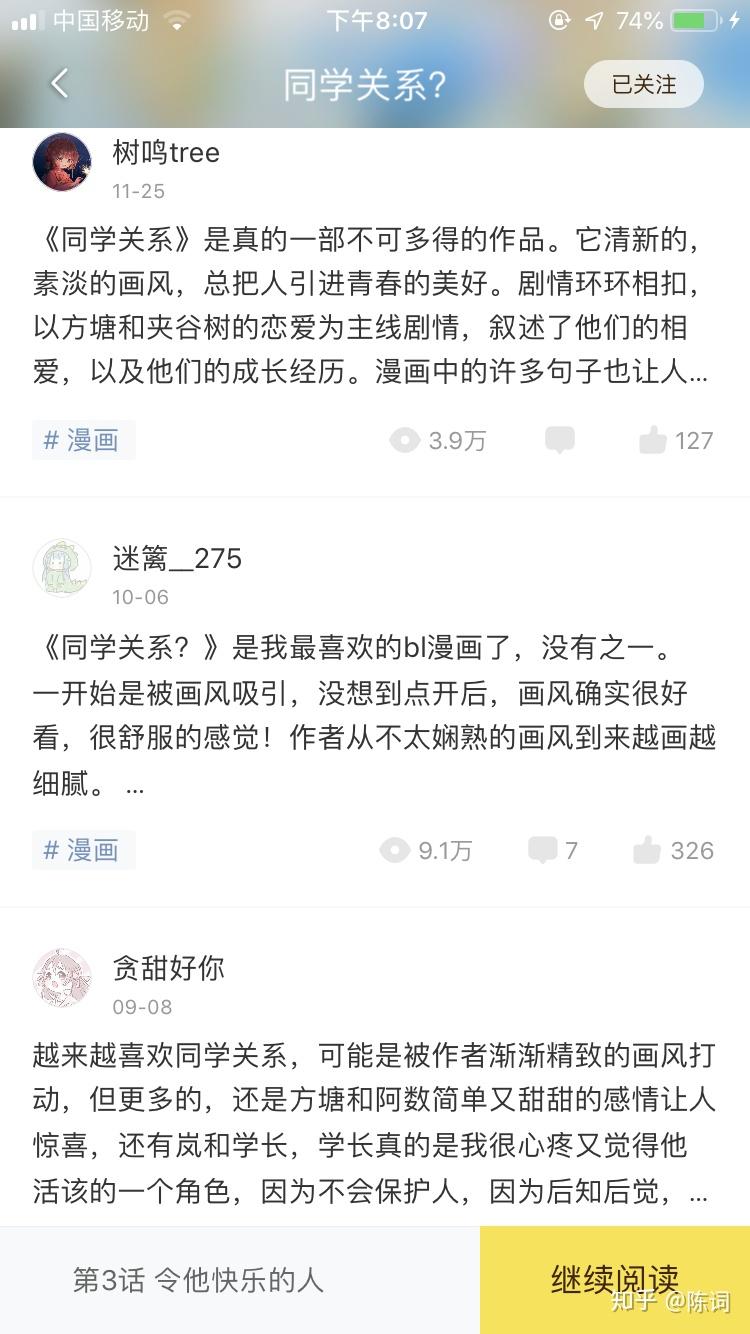This screenshot has height=1334, width=750.
Task: Open 贪甜好你's profile avatar
Action: (x=62, y=978)
